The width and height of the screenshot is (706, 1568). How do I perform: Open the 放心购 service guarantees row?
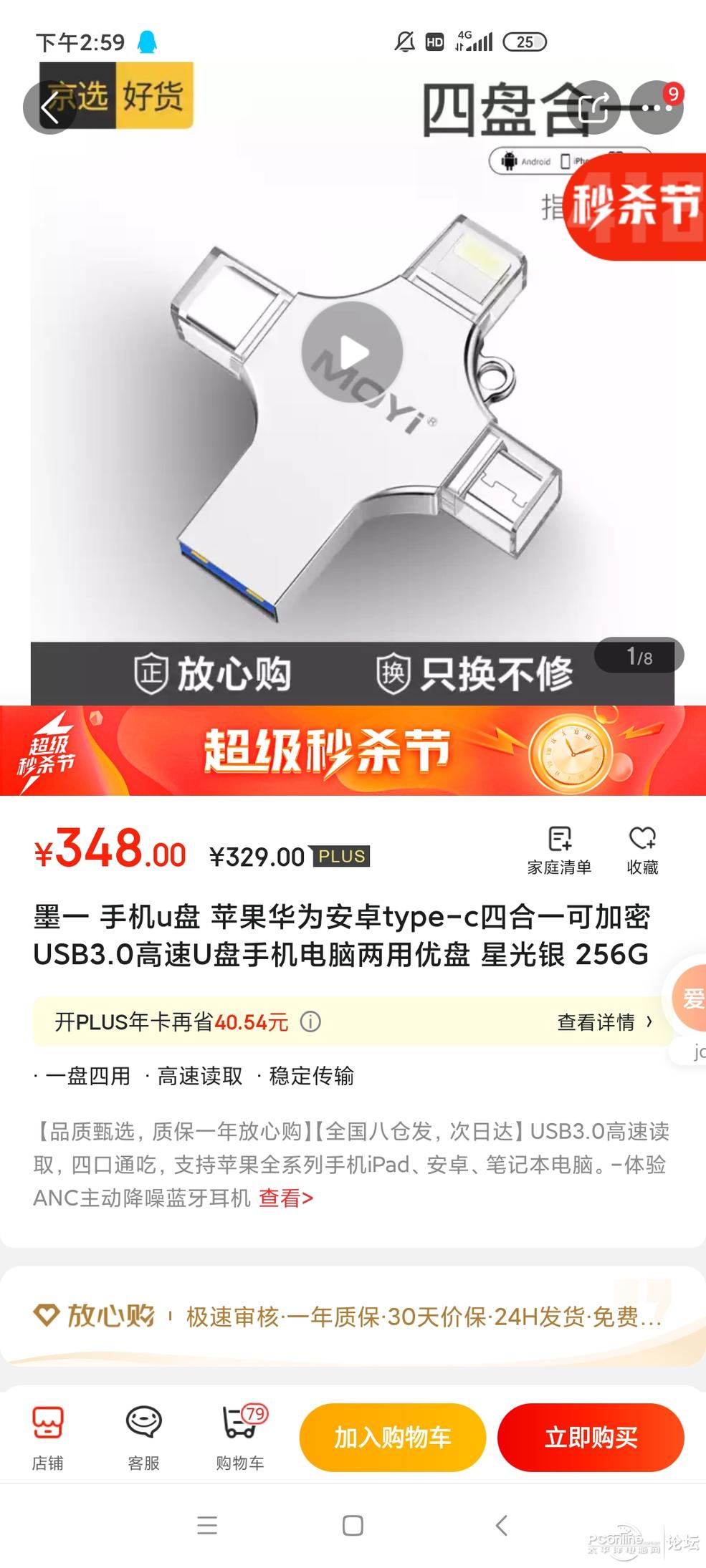point(353,1317)
